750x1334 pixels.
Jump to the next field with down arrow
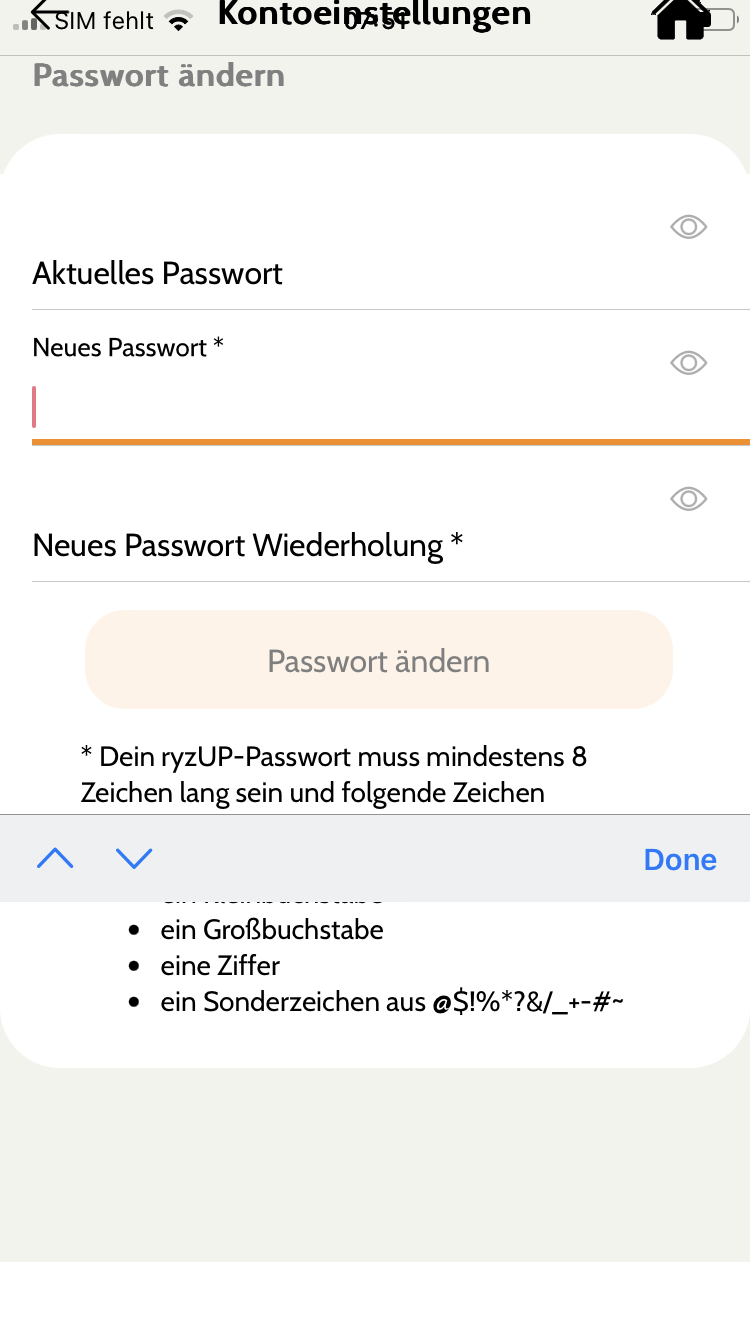tap(134, 858)
